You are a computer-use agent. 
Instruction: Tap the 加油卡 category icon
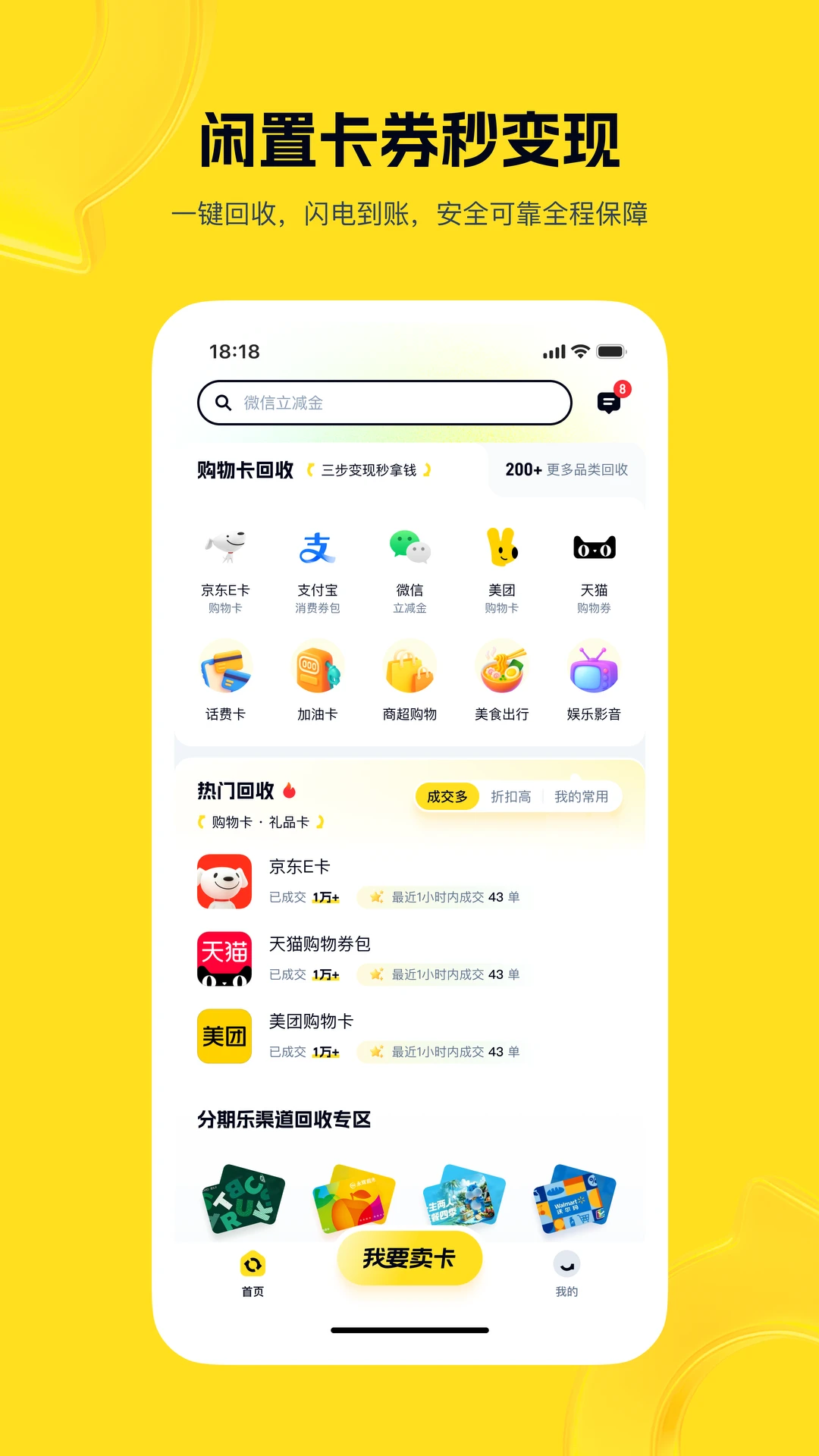(x=317, y=670)
